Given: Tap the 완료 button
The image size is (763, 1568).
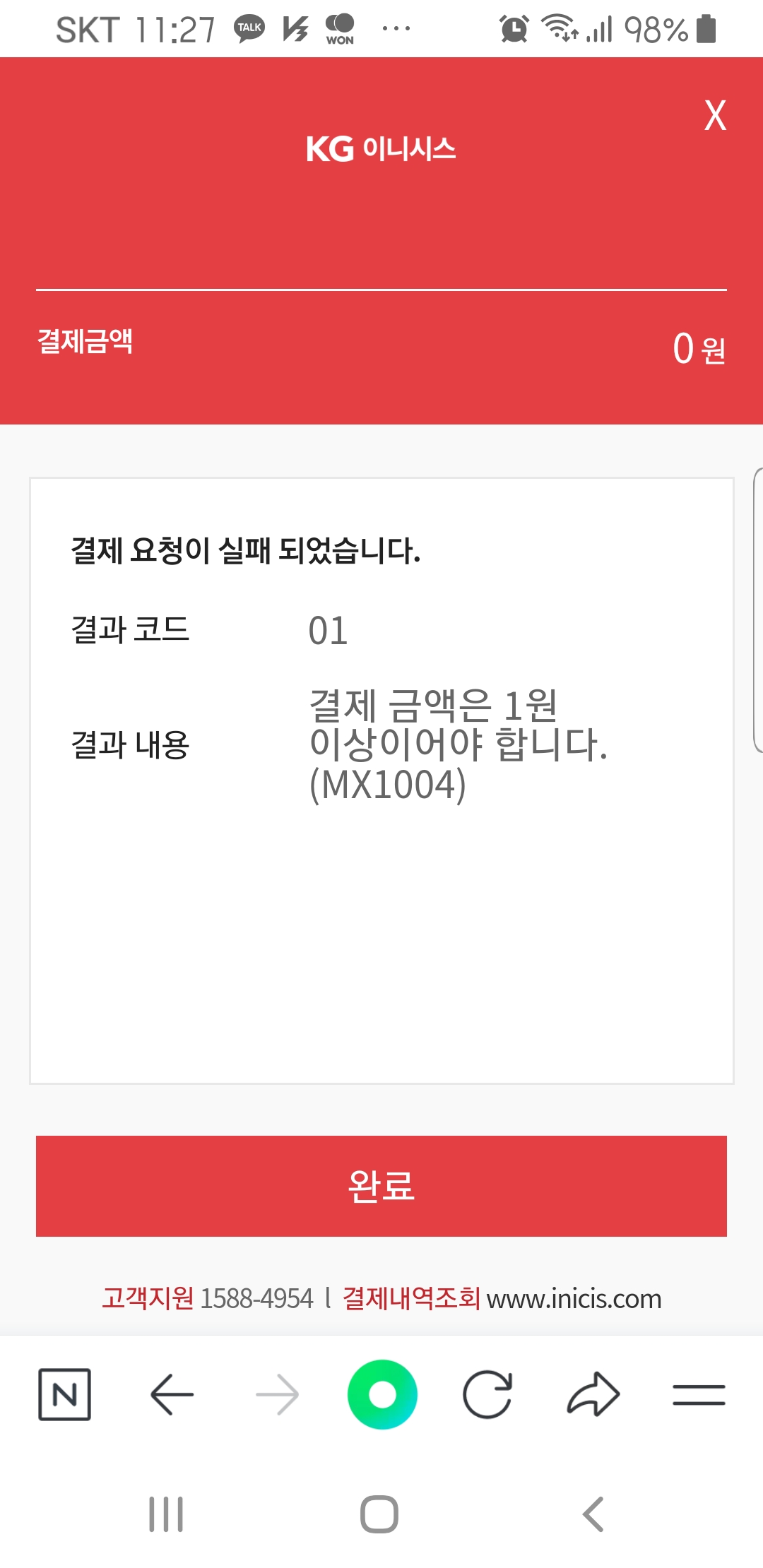Looking at the screenshot, I should click(x=381, y=1186).
